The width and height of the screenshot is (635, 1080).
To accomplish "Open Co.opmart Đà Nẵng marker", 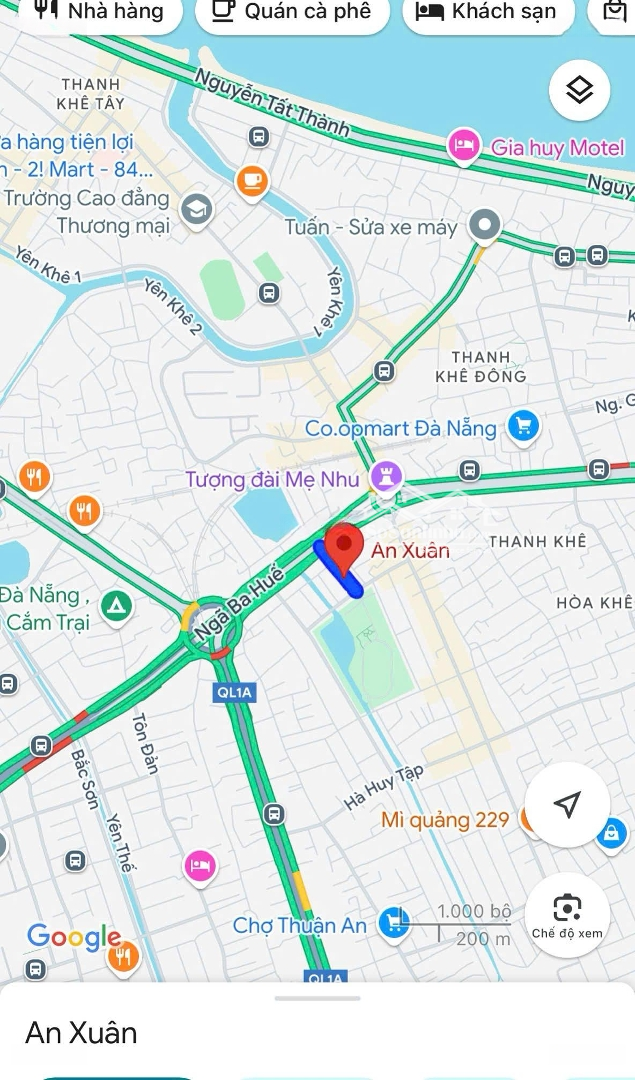I will pos(523,428).
